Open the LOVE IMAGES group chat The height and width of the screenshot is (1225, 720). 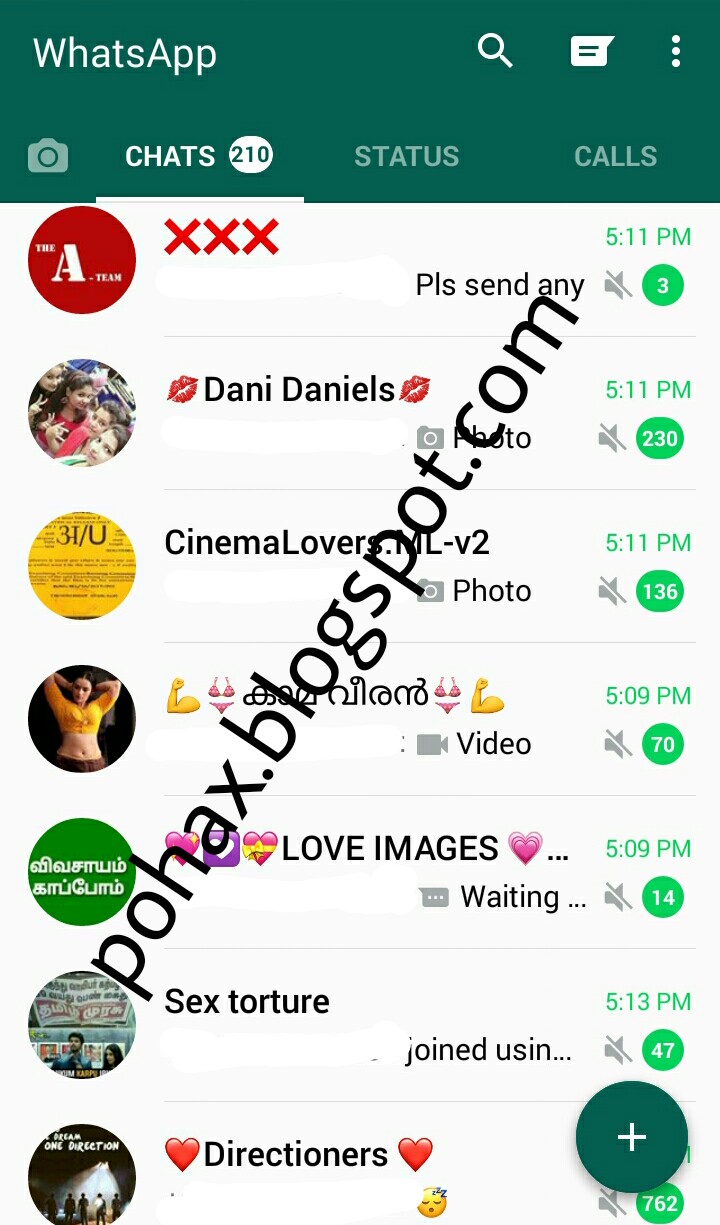pyautogui.click(x=380, y=872)
